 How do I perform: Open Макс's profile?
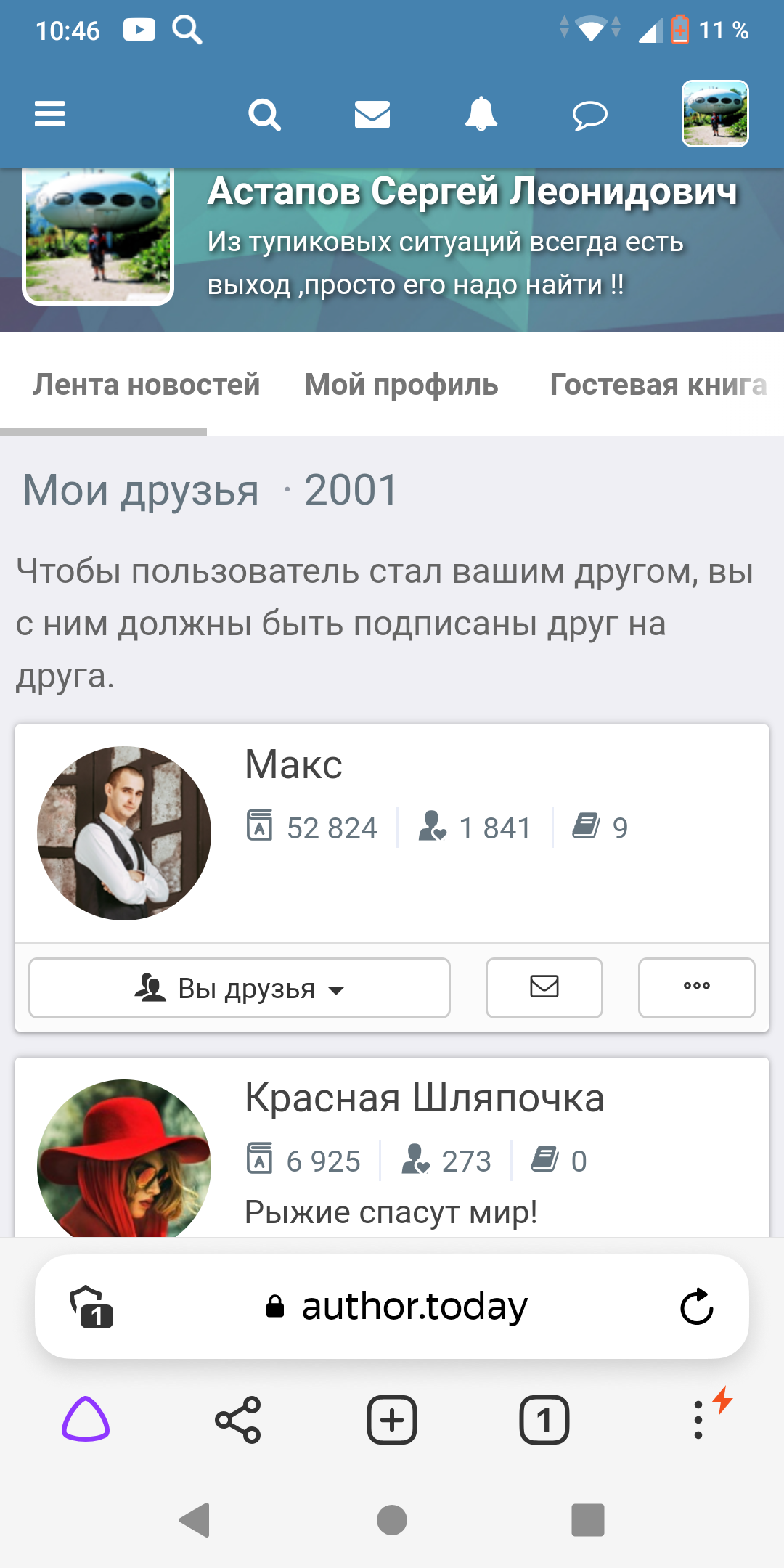[x=293, y=764]
